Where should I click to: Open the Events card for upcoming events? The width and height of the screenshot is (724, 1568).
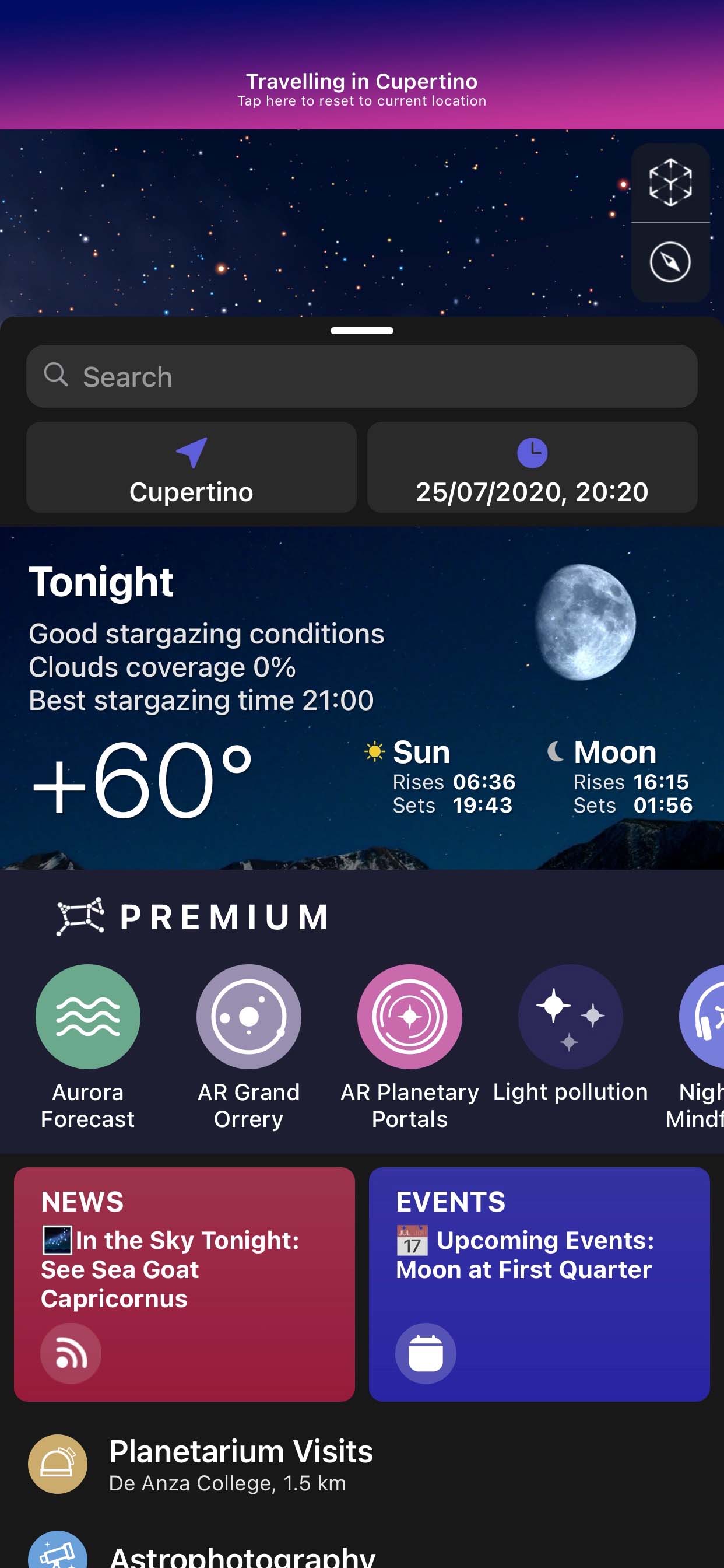click(539, 1284)
